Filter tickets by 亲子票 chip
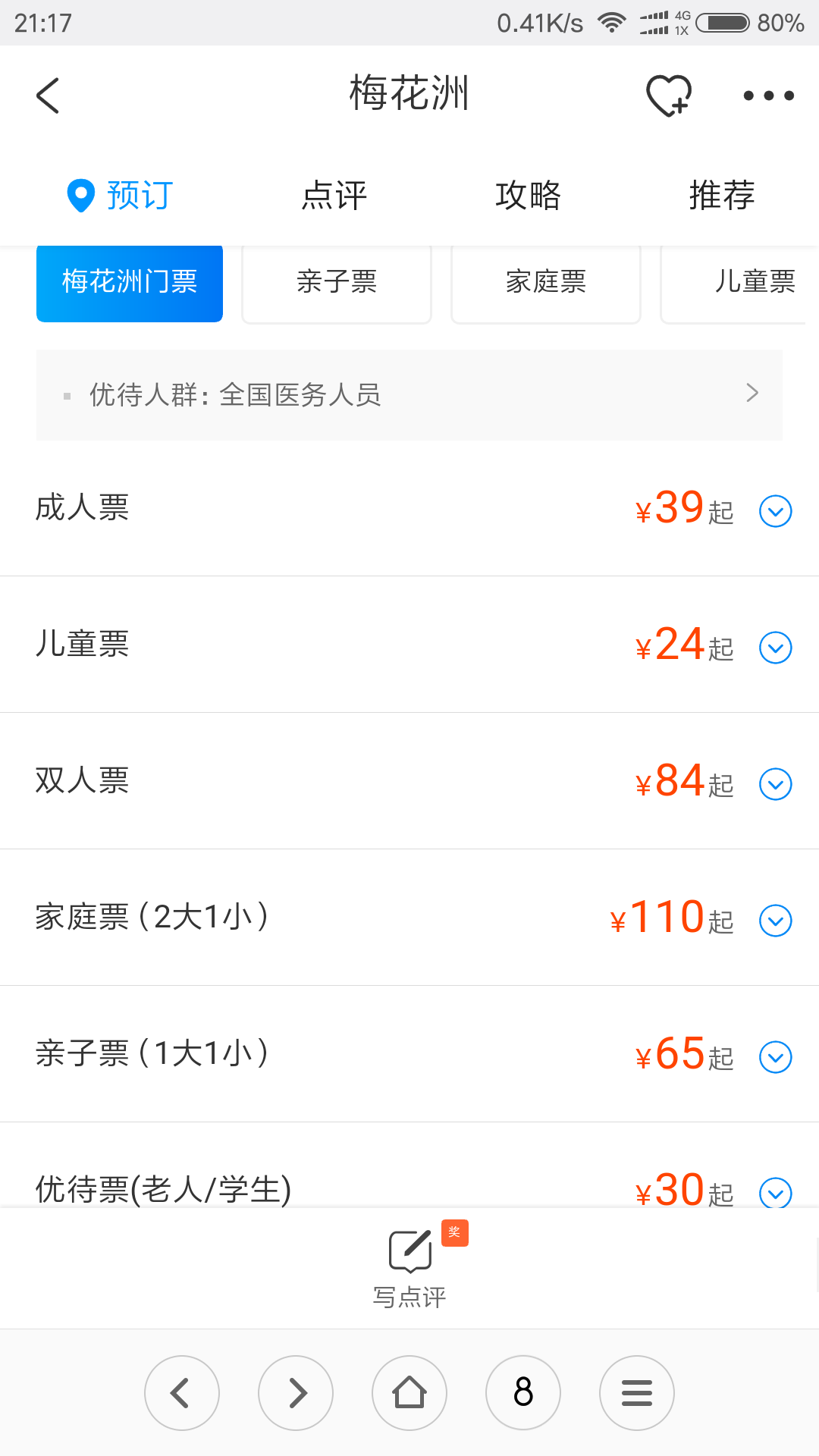The width and height of the screenshot is (819, 1456). click(337, 282)
